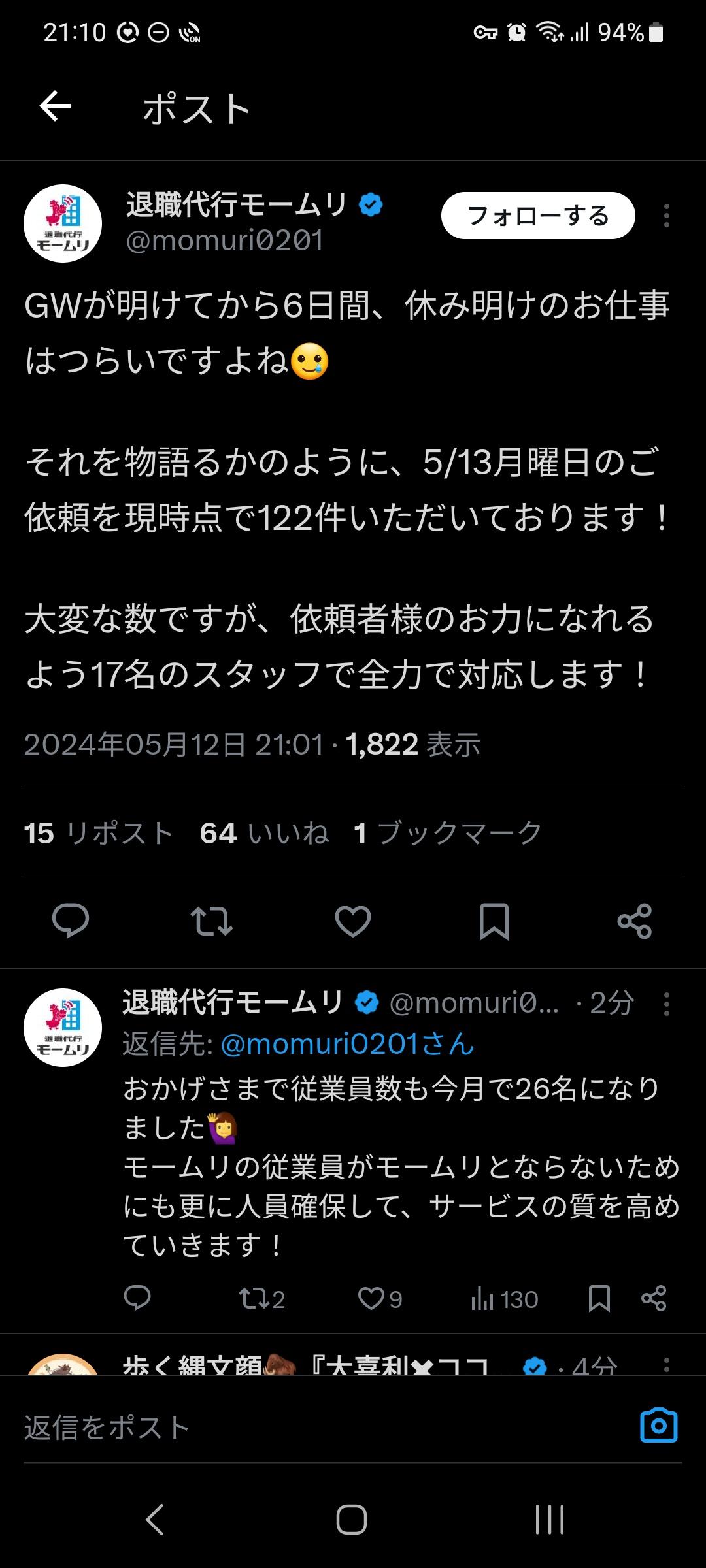This screenshot has height=1568, width=706.
Task: Open overflow menu on the main post
Action: pyautogui.click(x=666, y=216)
